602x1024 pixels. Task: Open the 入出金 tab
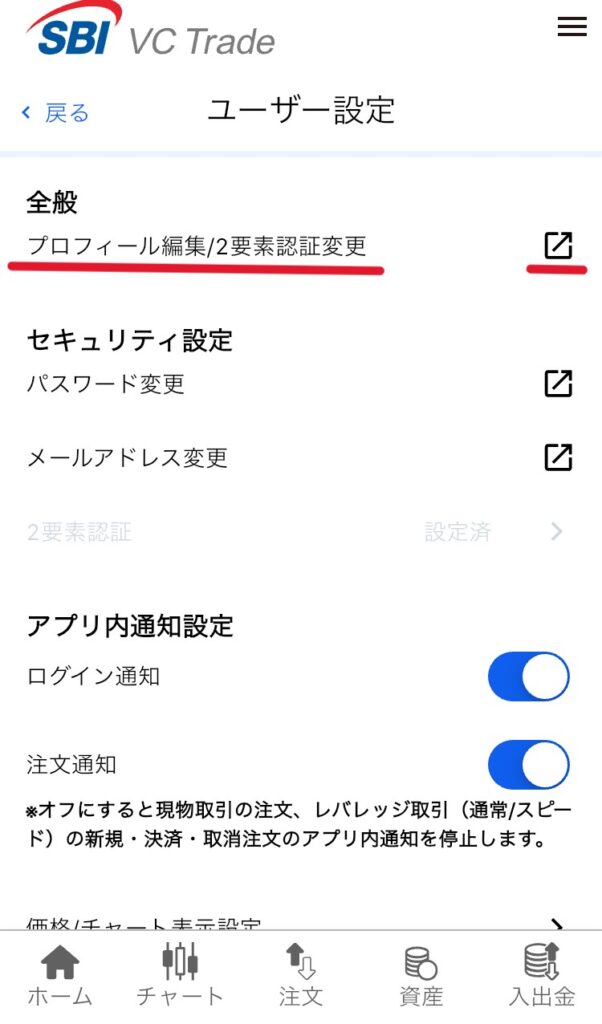point(541,976)
